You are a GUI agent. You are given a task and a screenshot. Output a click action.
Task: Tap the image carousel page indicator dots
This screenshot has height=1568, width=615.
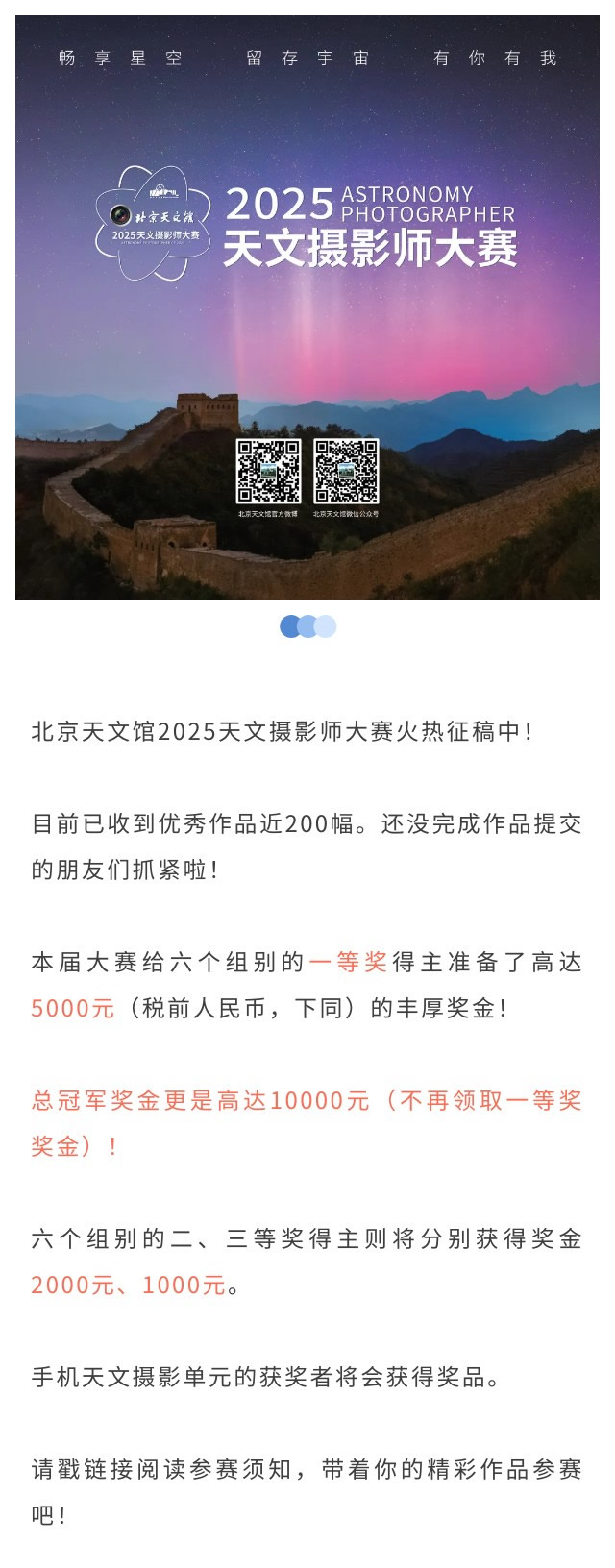pyautogui.click(x=307, y=626)
